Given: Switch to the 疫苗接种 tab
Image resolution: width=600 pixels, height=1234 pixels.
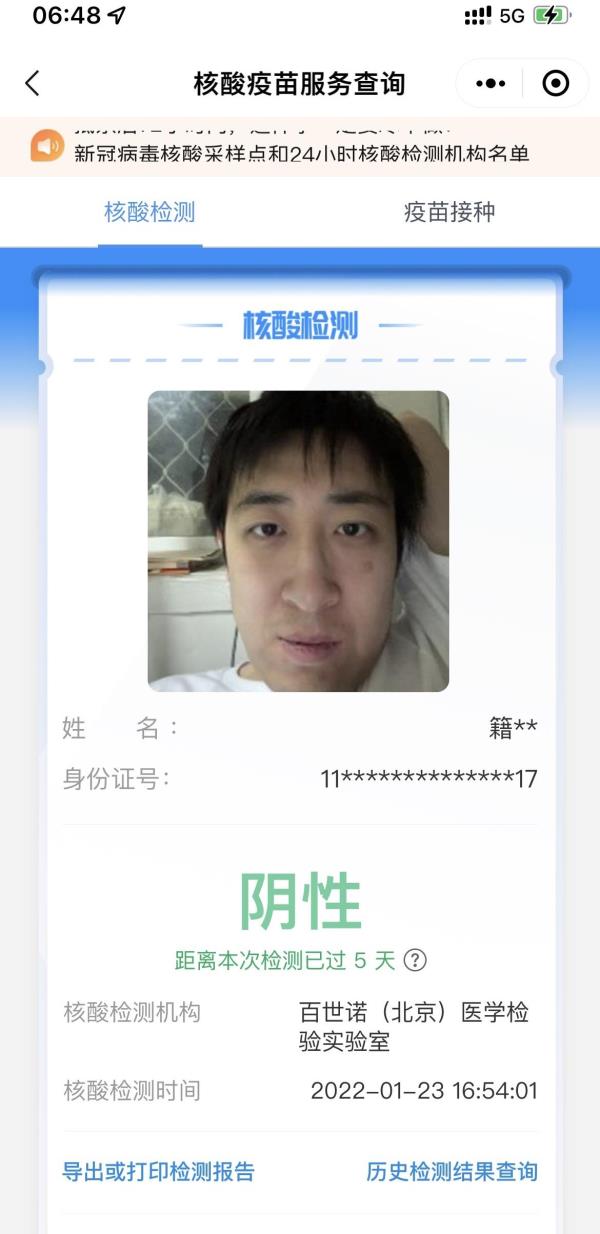Looking at the screenshot, I should point(449,212).
